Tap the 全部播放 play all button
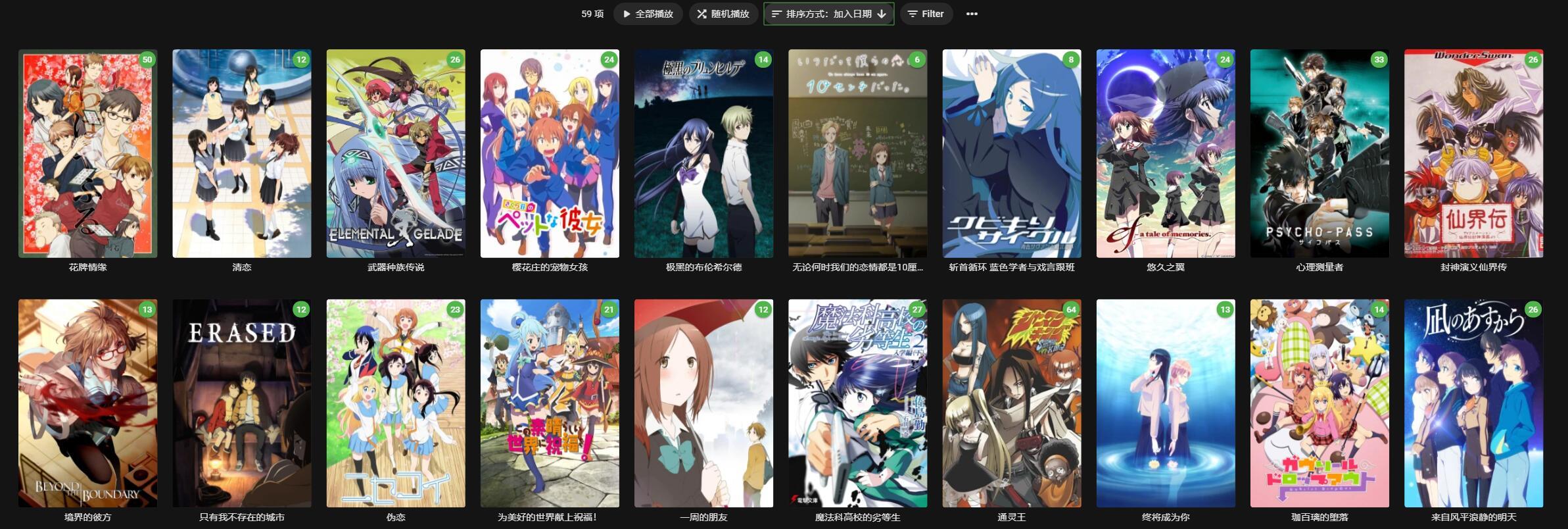1568x529 pixels. 648,14
